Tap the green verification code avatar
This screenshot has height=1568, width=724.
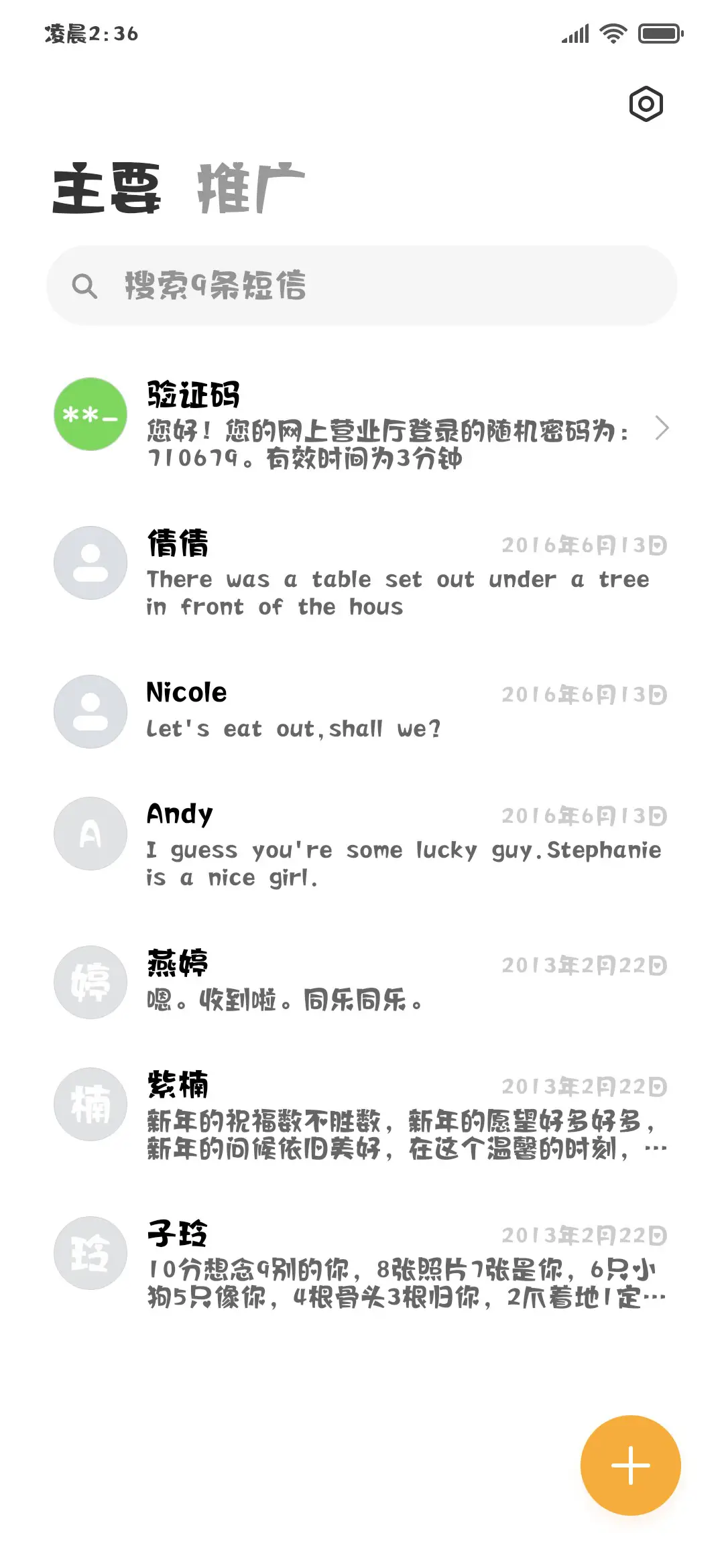[90, 413]
